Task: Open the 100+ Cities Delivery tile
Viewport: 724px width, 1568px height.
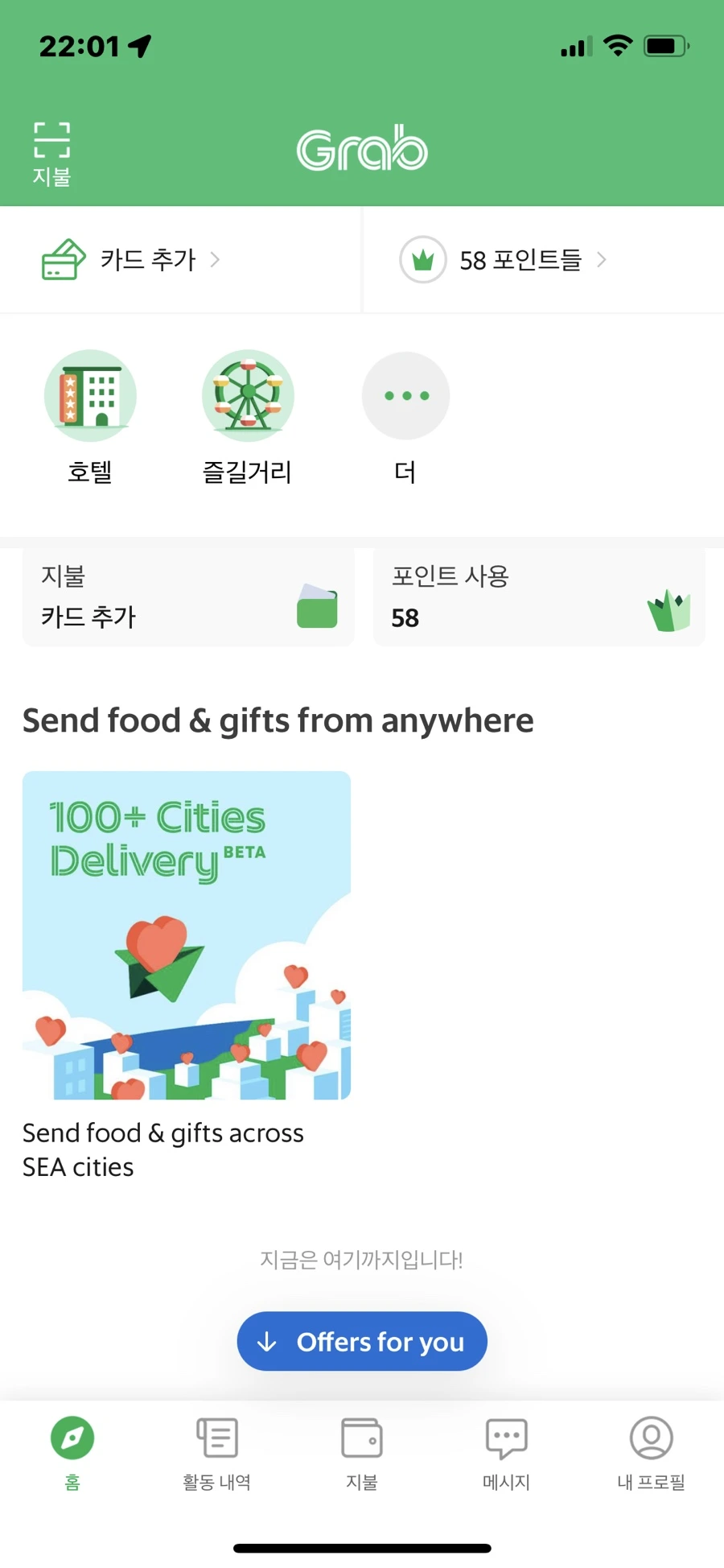Action: click(187, 935)
